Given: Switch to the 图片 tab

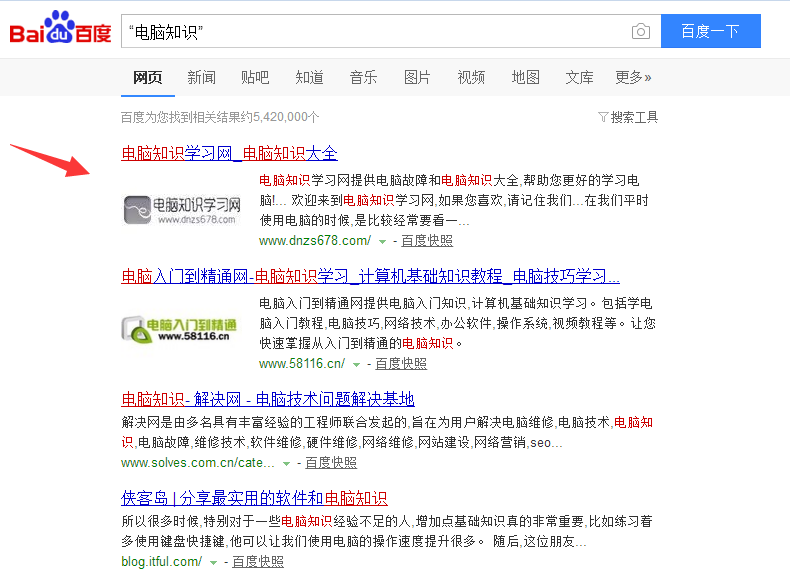Looking at the screenshot, I should click(x=417, y=77).
